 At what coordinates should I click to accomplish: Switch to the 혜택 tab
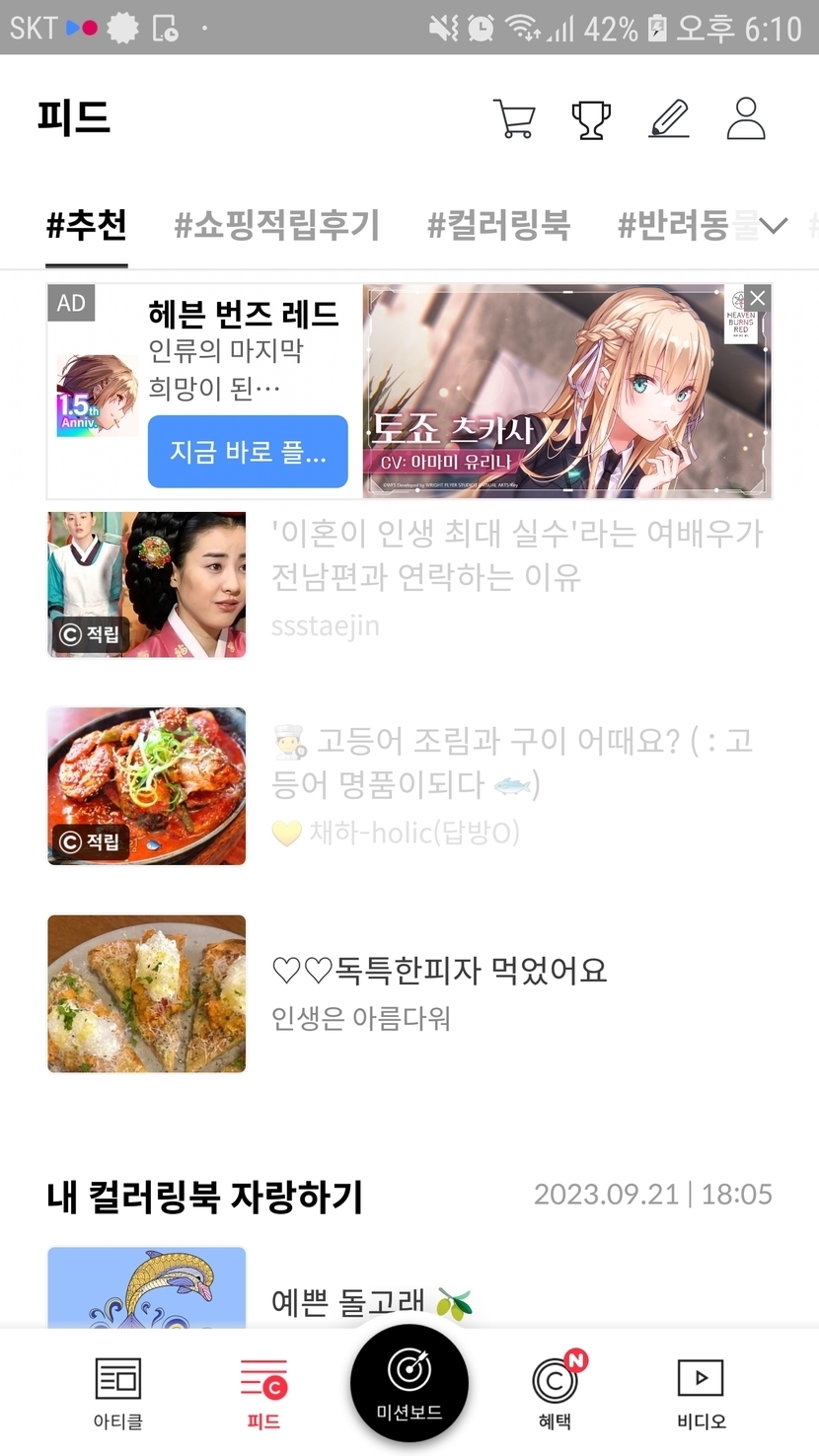coord(556,1393)
